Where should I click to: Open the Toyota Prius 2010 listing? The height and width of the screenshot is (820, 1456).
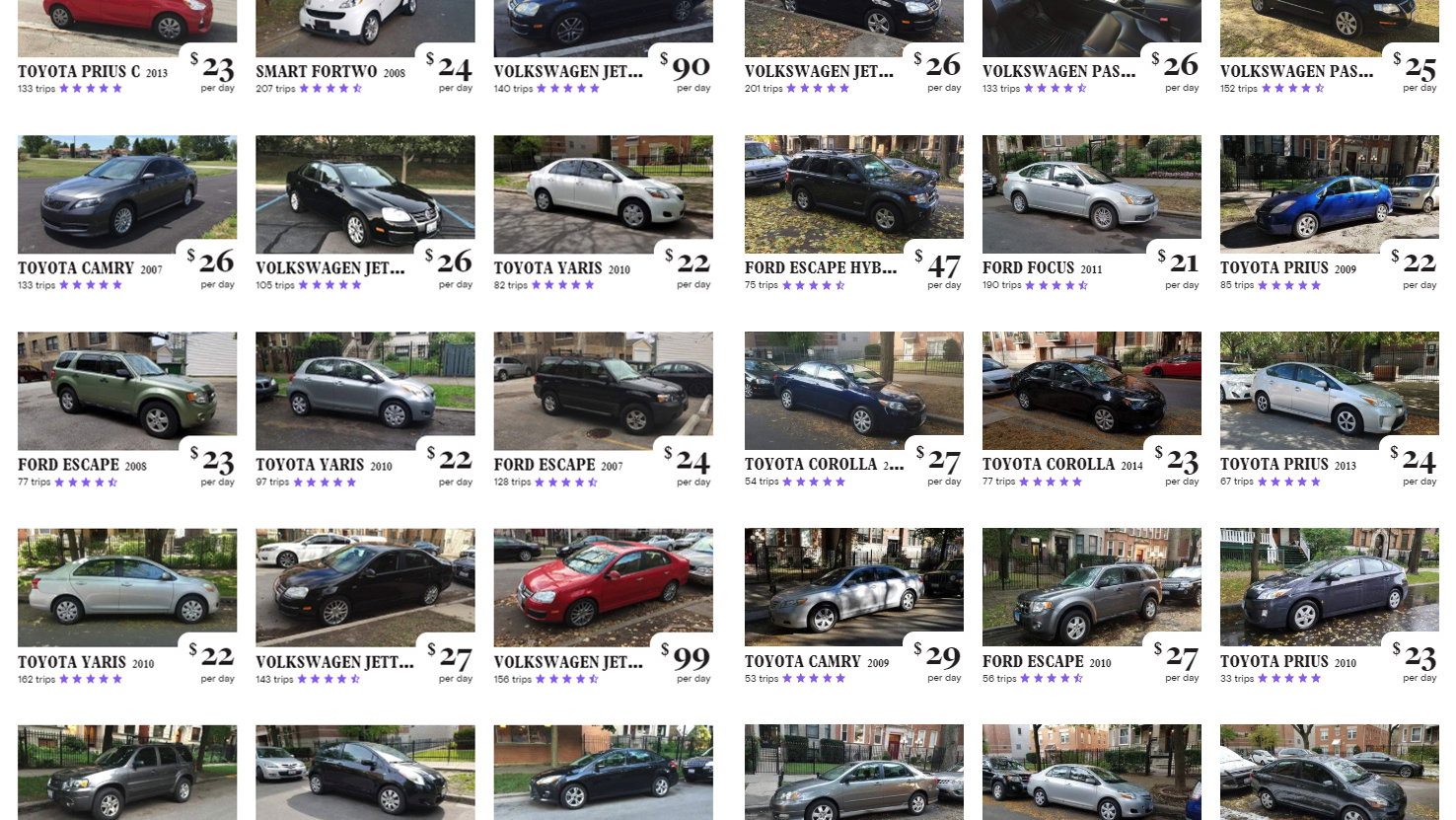point(1329,587)
